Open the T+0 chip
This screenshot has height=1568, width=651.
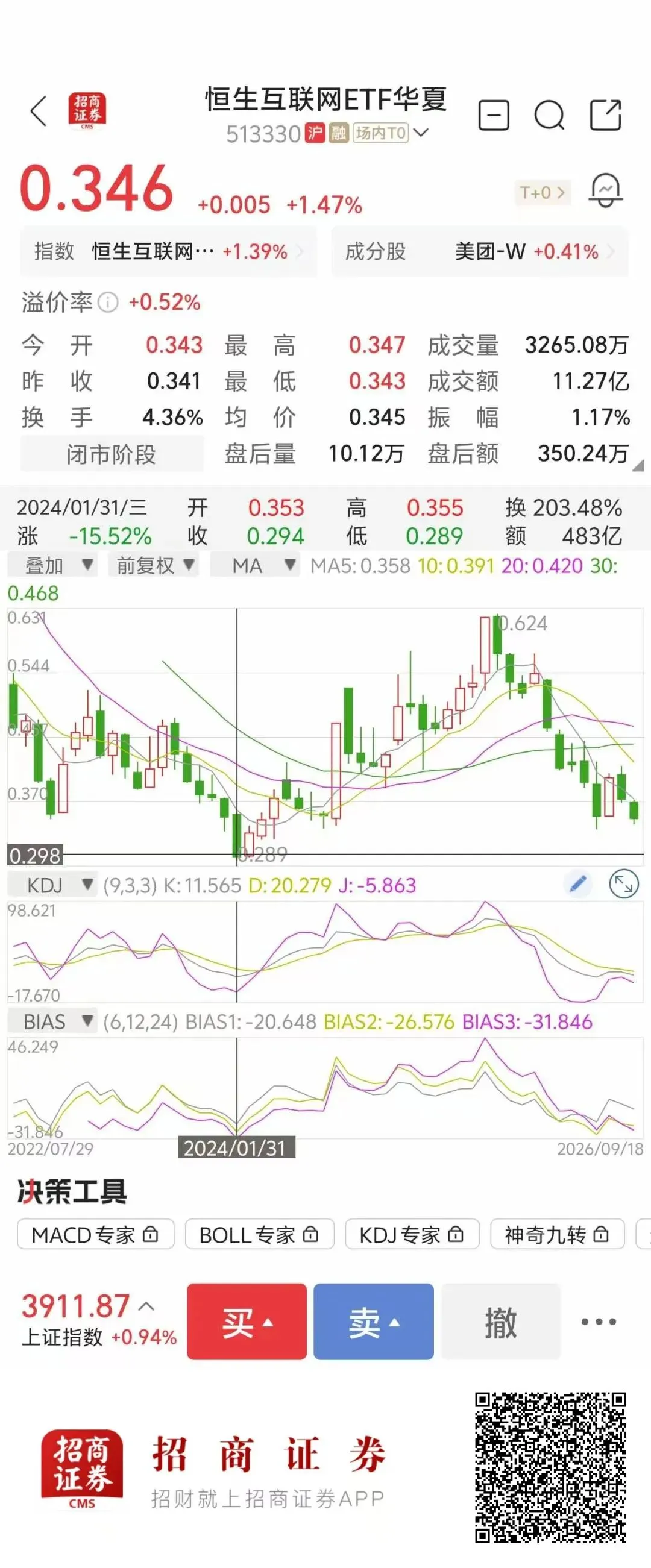pos(542,193)
